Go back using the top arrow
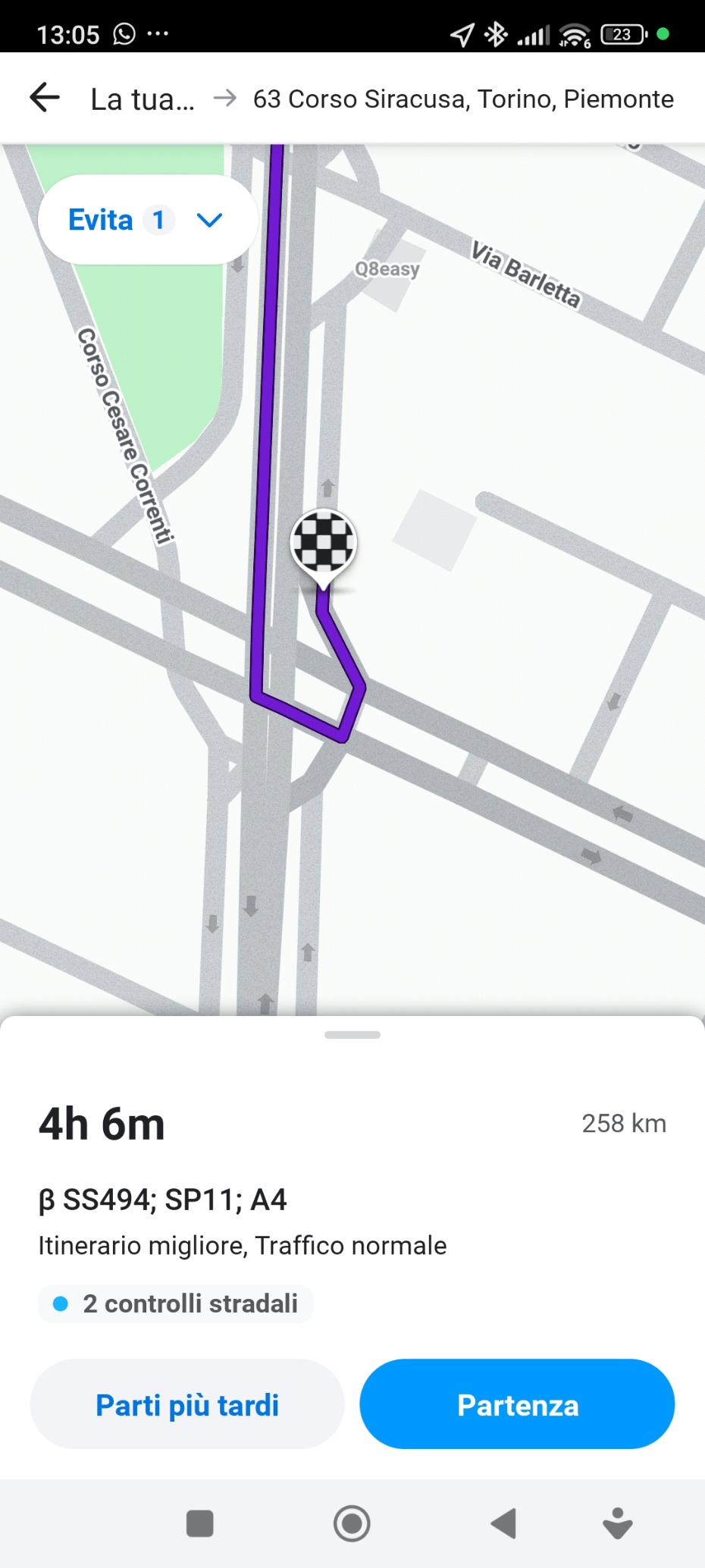705x1568 pixels. coord(45,98)
